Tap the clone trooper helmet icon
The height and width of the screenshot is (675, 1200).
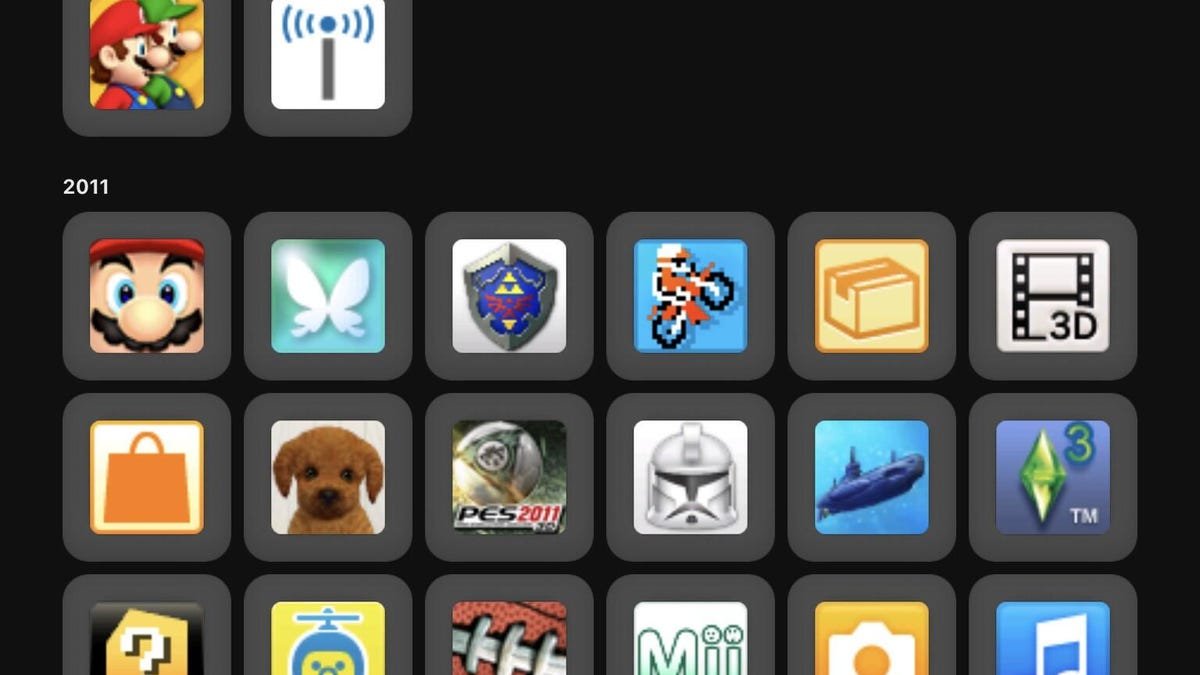point(690,477)
